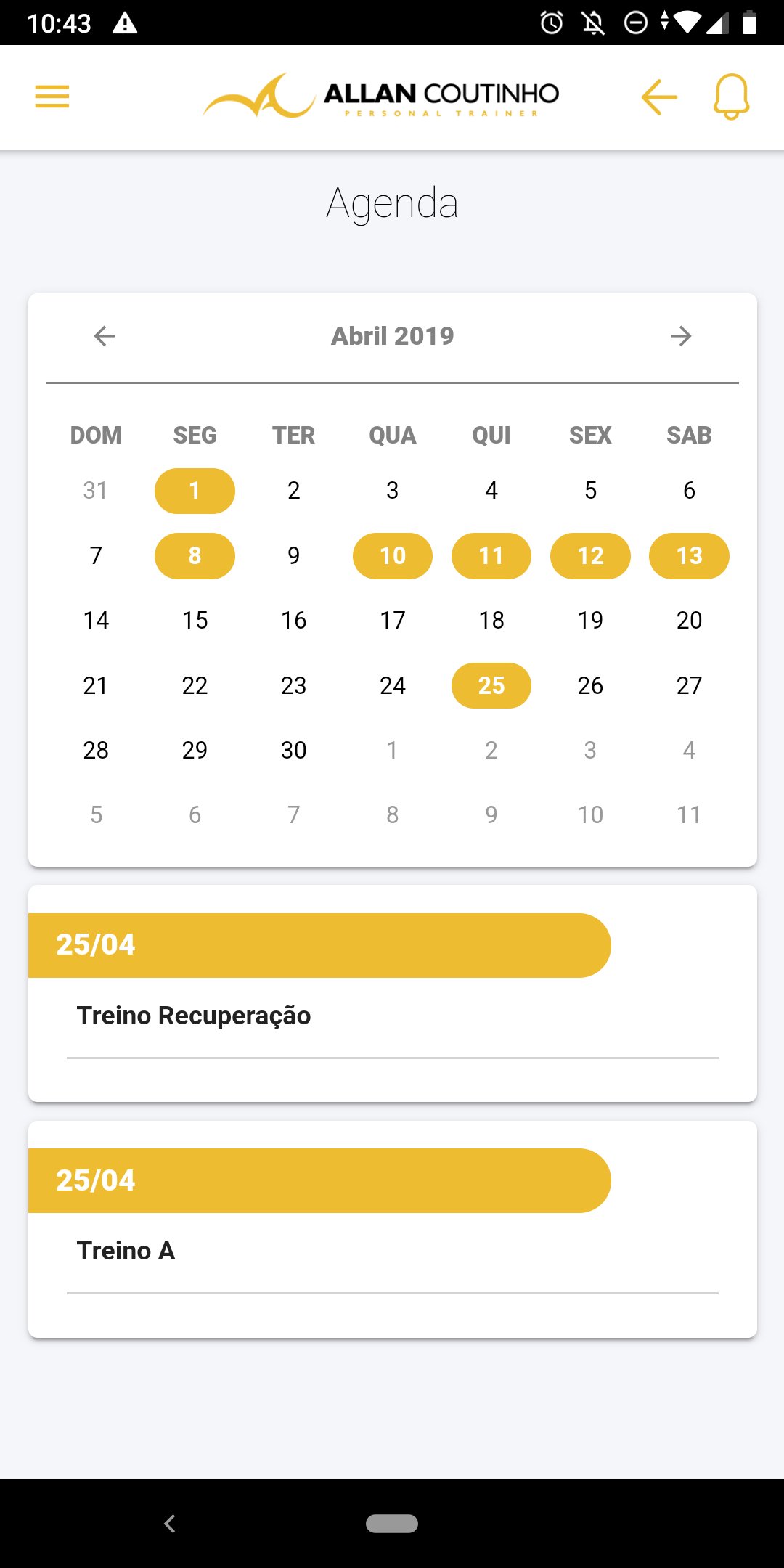Image resolution: width=784 pixels, height=1568 pixels.
Task: Select highlighted day 10
Action: (393, 556)
